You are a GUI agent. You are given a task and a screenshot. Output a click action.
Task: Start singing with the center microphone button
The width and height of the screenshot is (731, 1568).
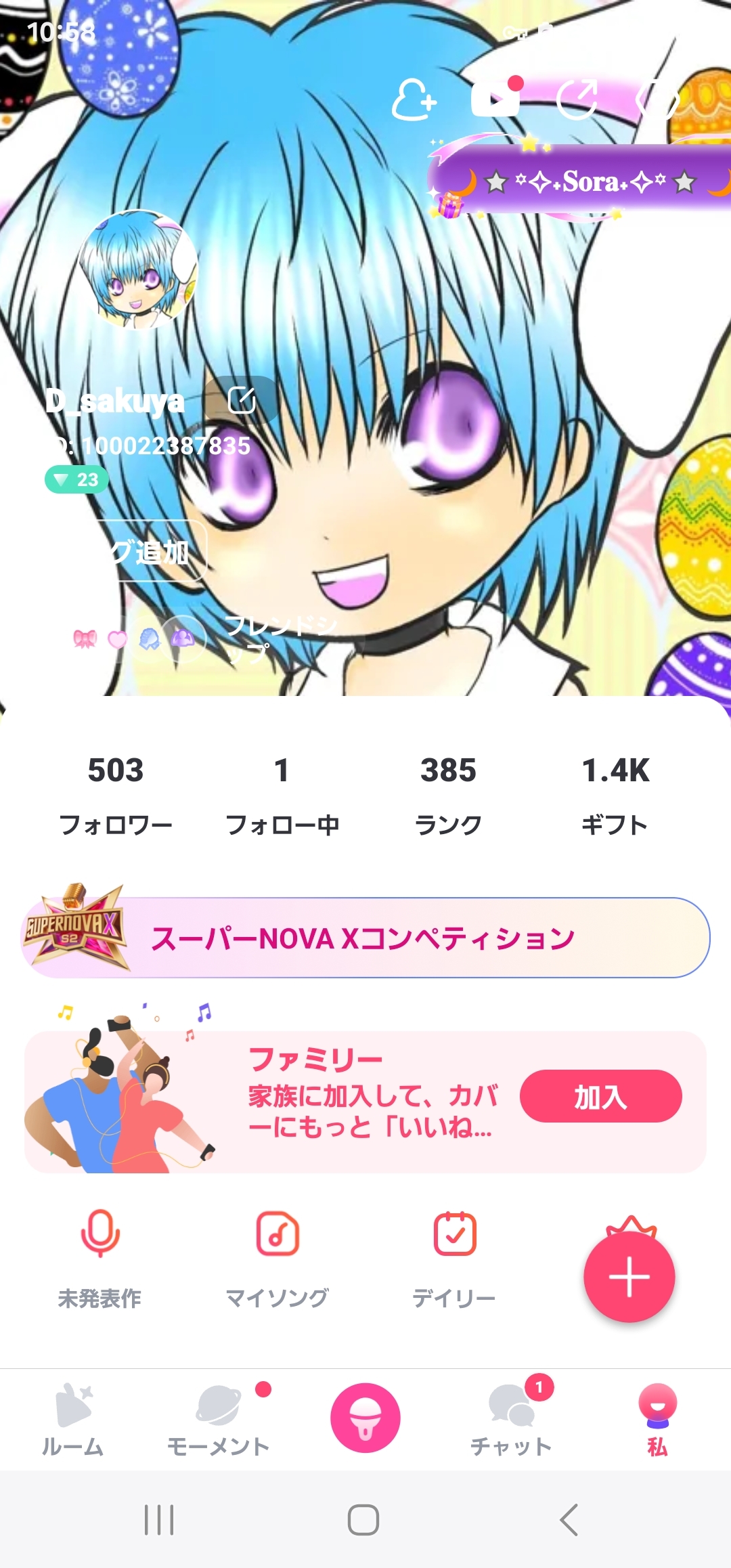365,1418
